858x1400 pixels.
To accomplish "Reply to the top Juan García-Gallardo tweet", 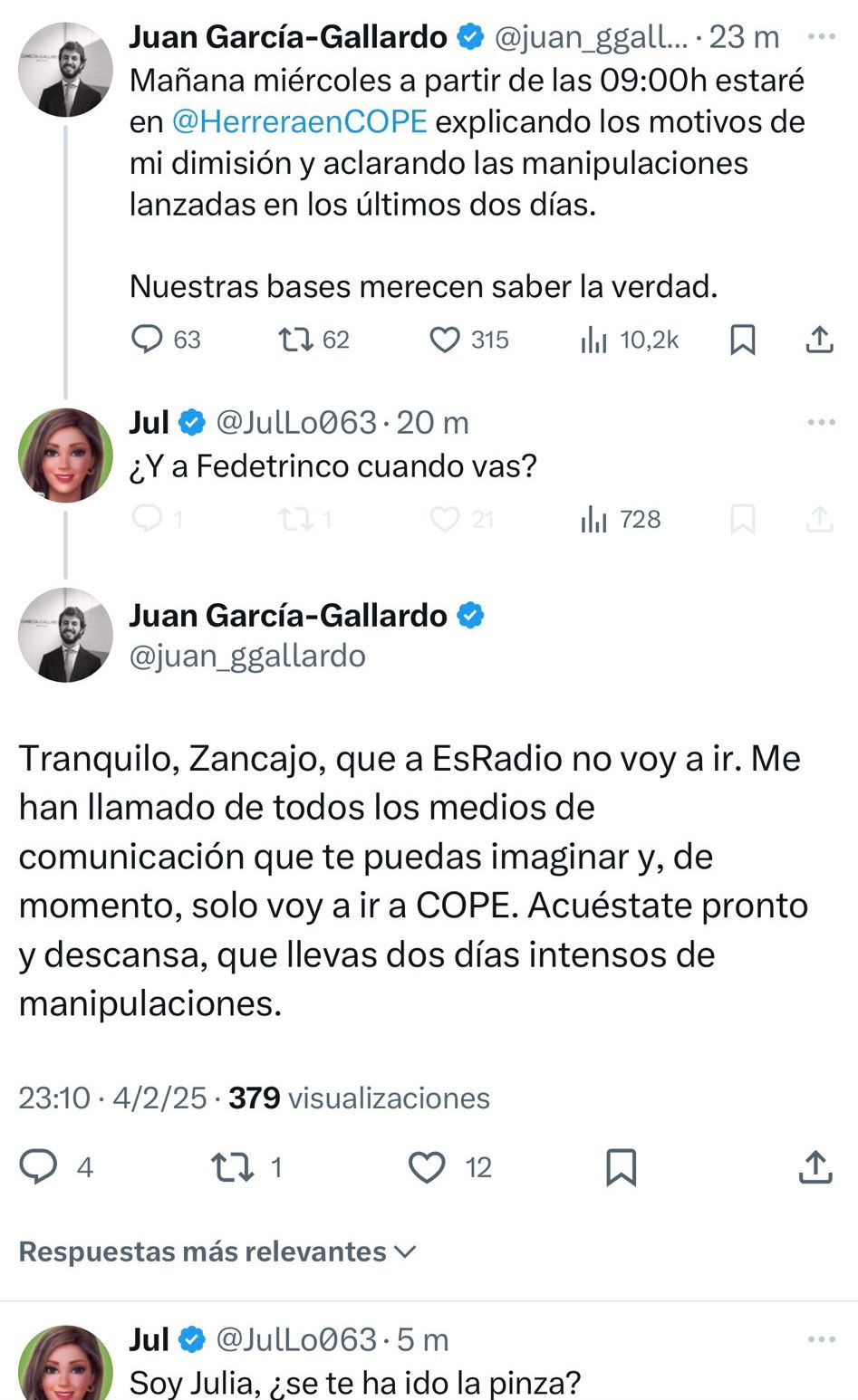I will pyautogui.click(x=147, y=340).
